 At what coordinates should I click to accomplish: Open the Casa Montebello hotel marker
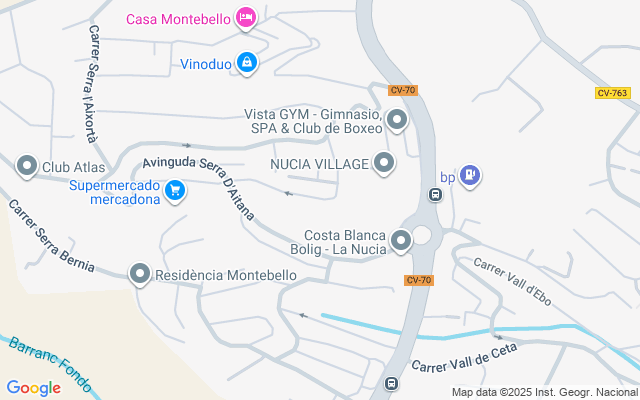pos(247,18)
